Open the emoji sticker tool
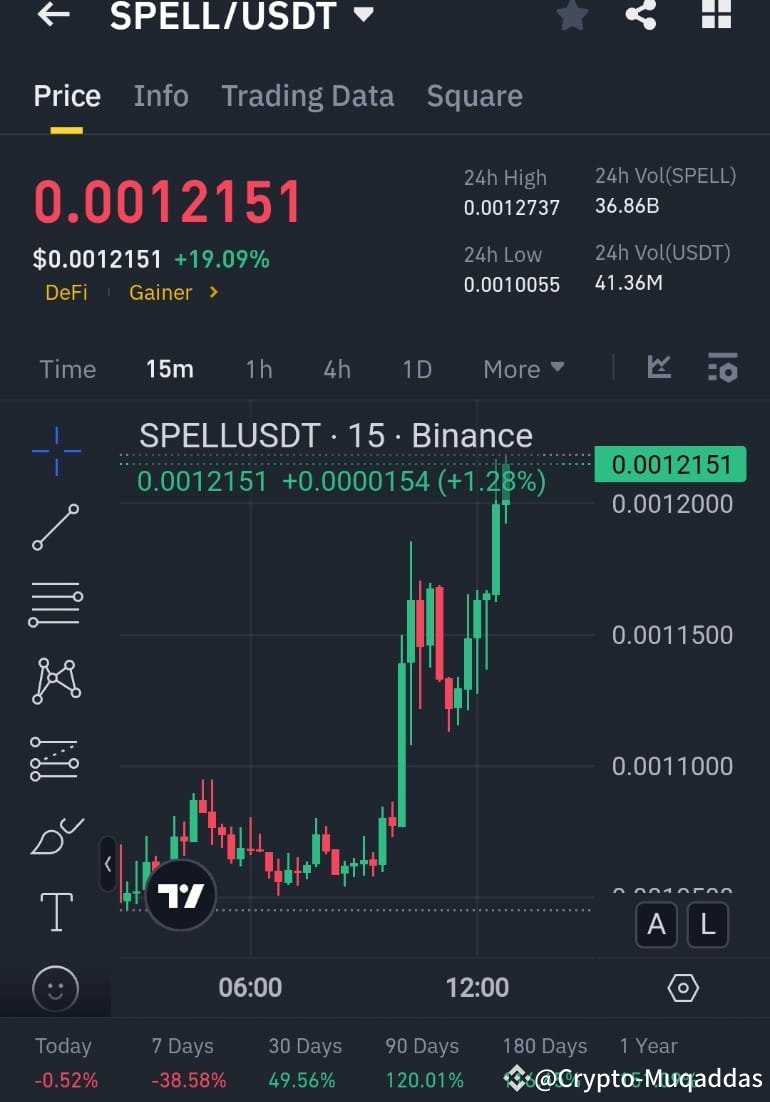Screen dimensions: 770x1102 (55, 989)
